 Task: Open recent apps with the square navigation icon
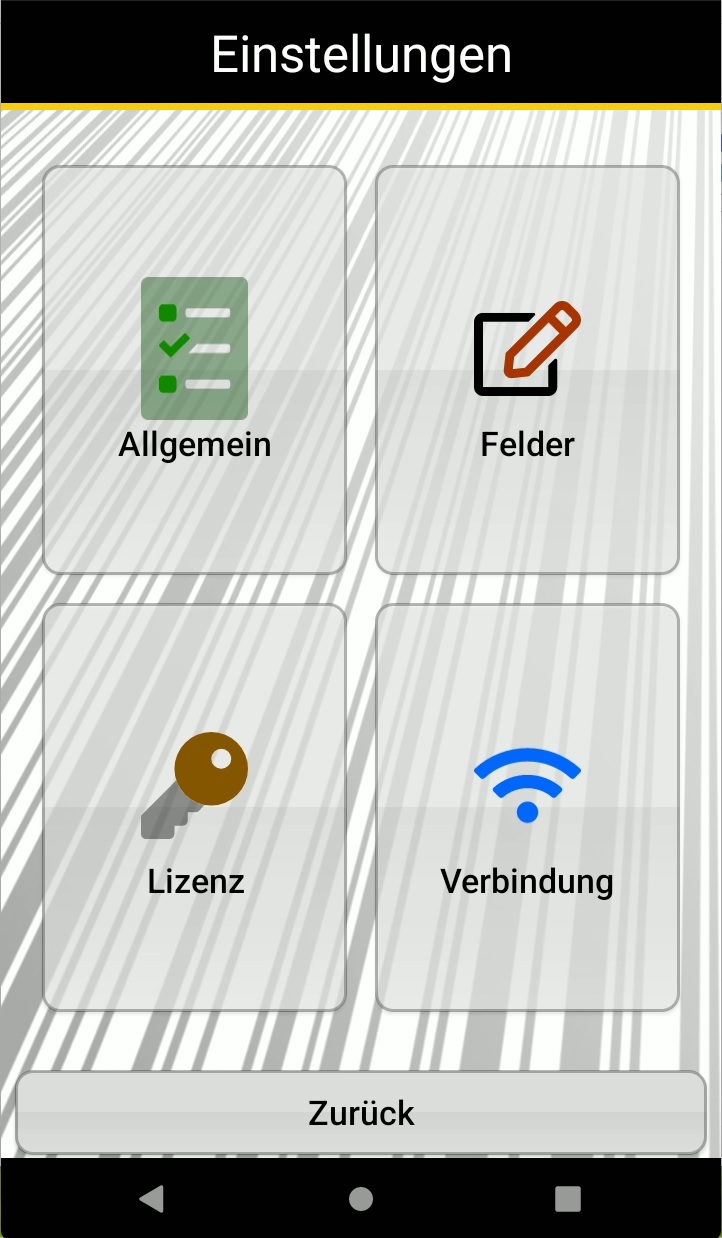(x=568, y=1197)
